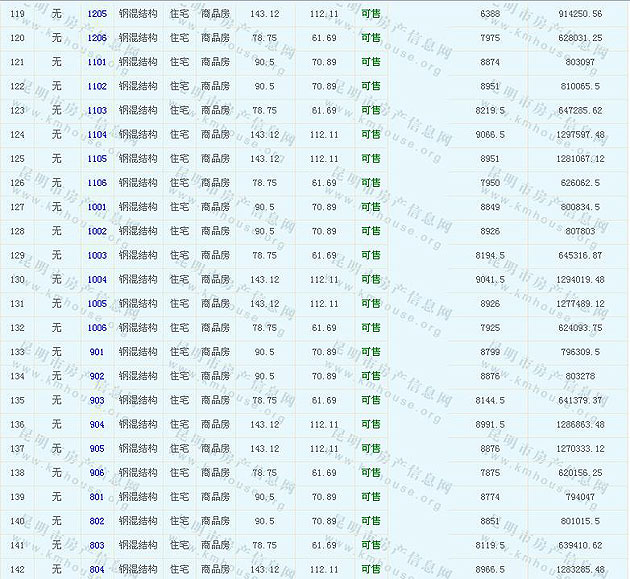Image resolution: width=630 pixels, height=579 pixels.
Task: Open room 804 link
Action: [x=97, y=570]
